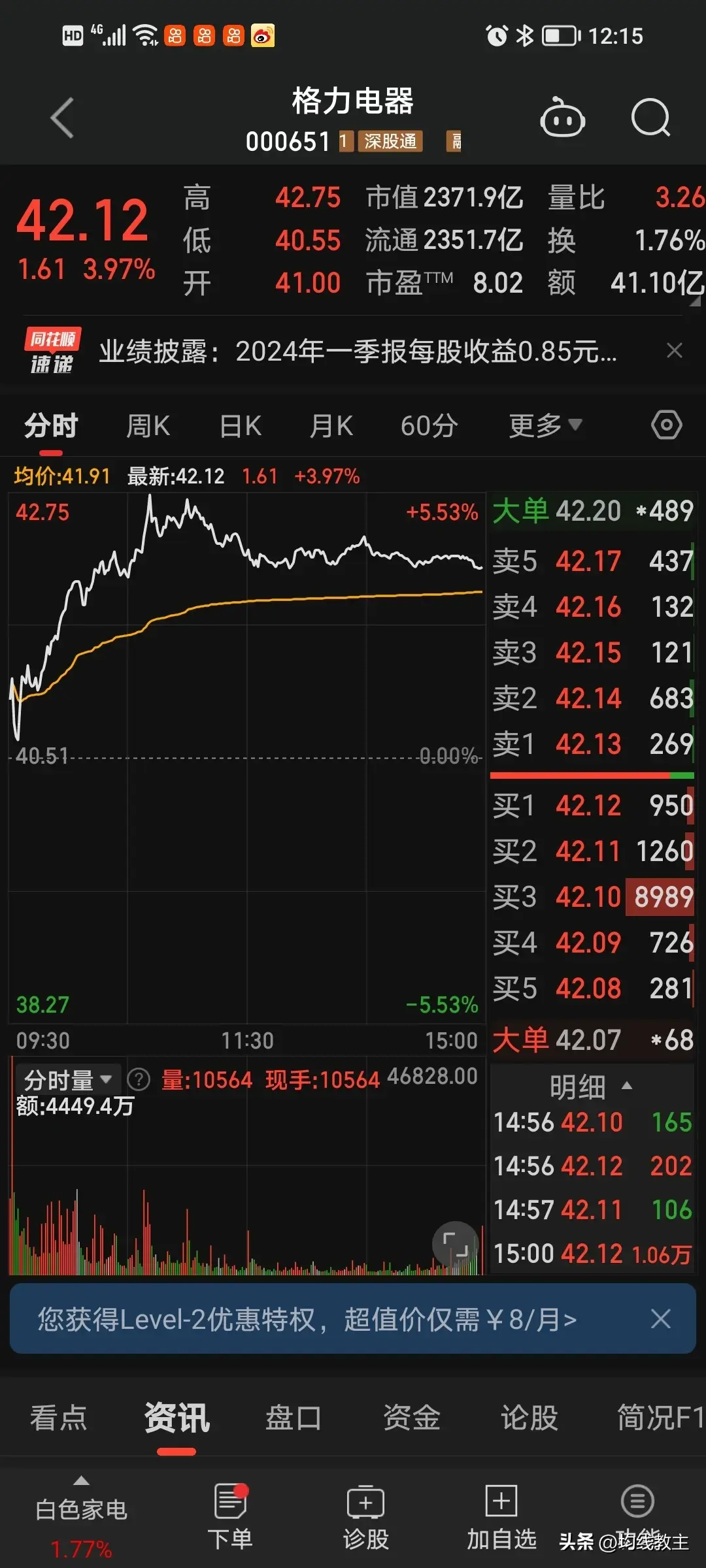This screenshot has height=1568, width=706.
Task: Expand the 更多 chart options dropdown
Action: coord(545,426)
